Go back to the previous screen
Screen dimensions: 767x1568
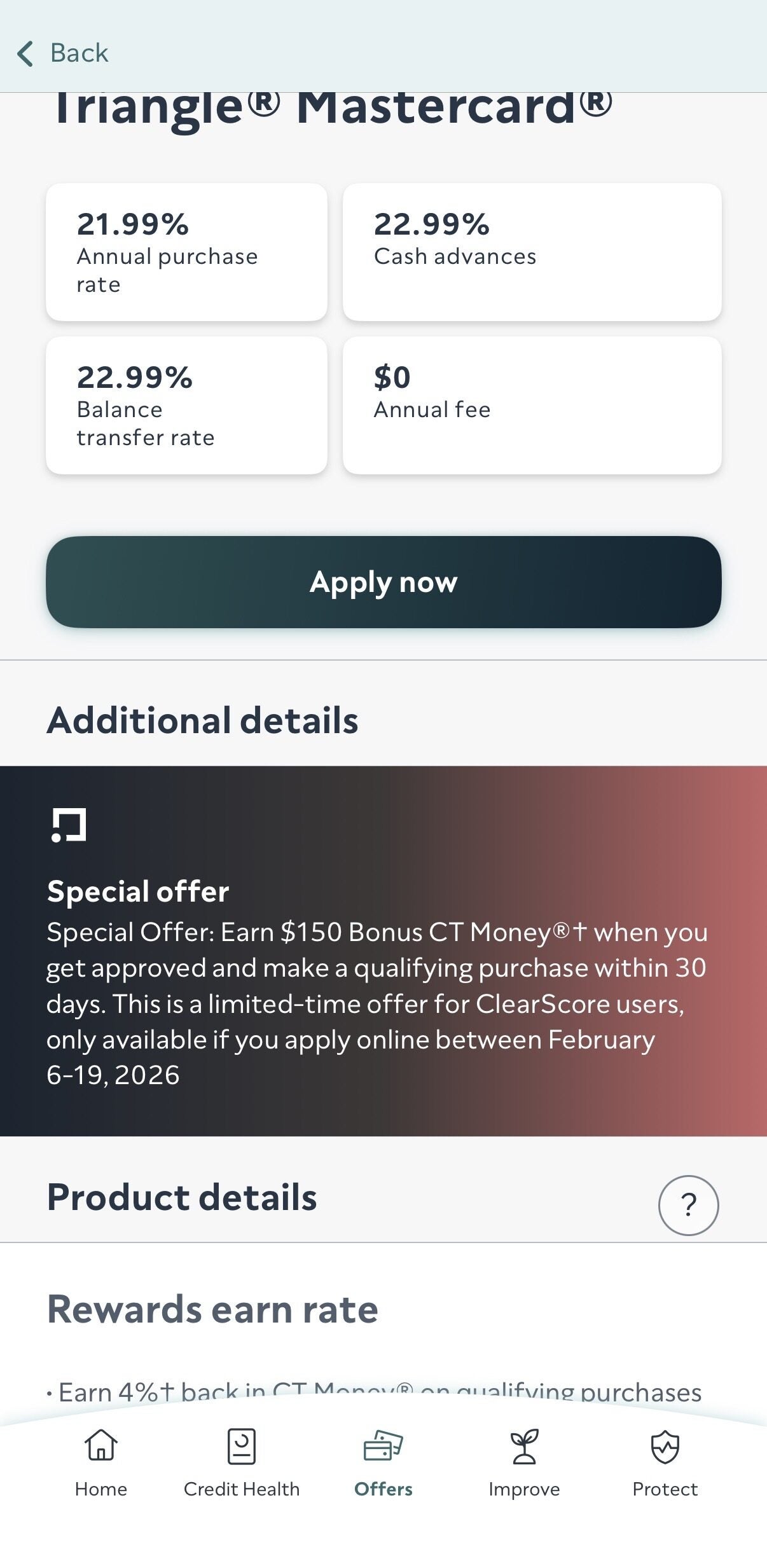(62, 53)
